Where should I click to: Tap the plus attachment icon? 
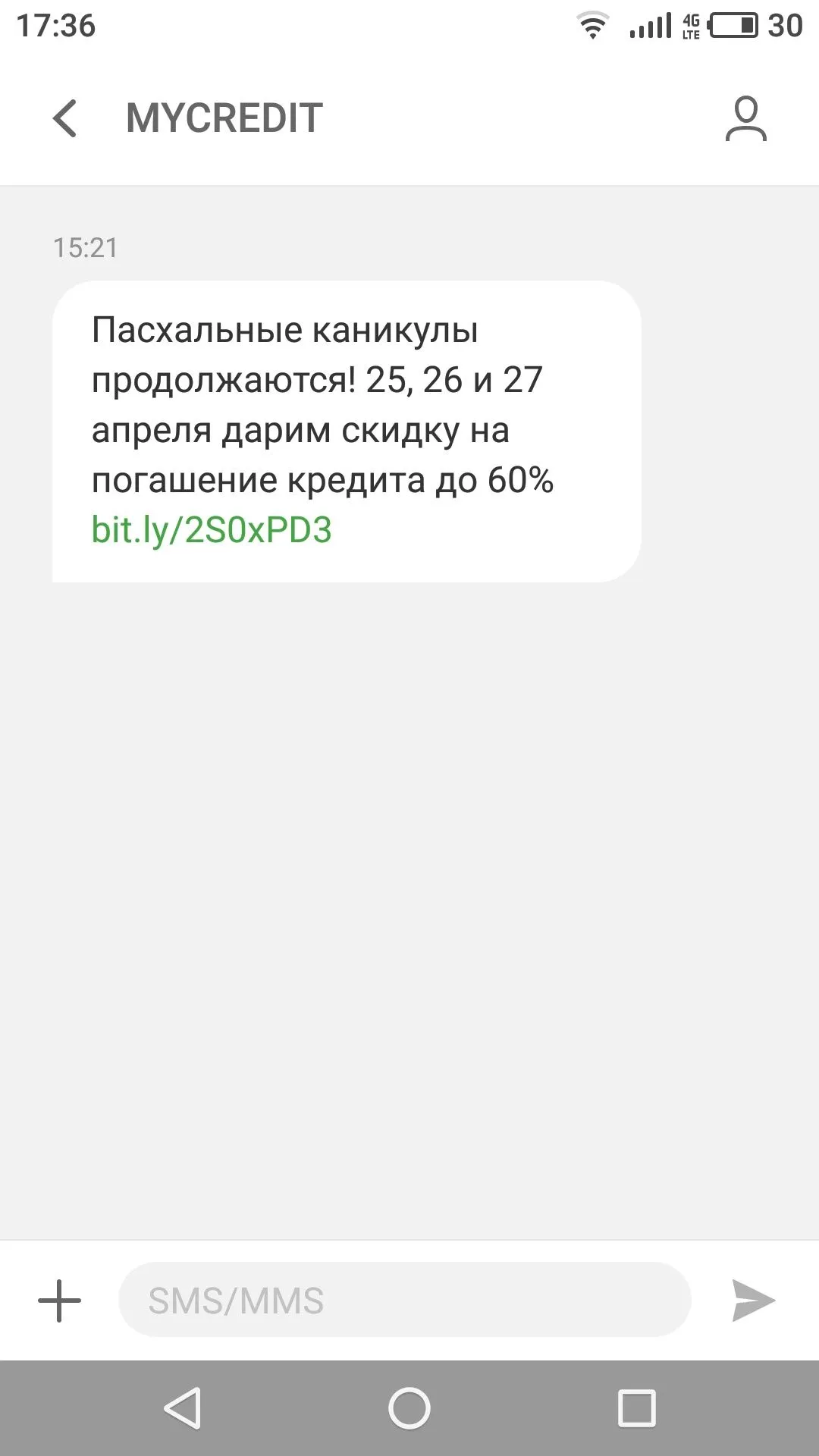[x=59, y=1301]
